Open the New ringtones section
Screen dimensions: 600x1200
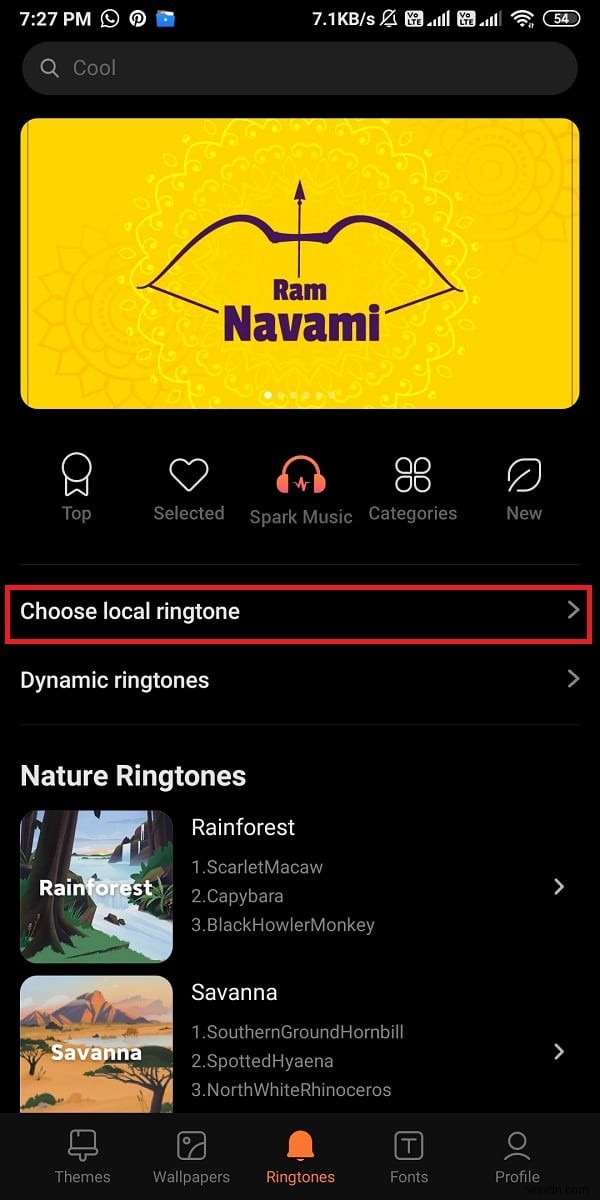click(524, 487)
